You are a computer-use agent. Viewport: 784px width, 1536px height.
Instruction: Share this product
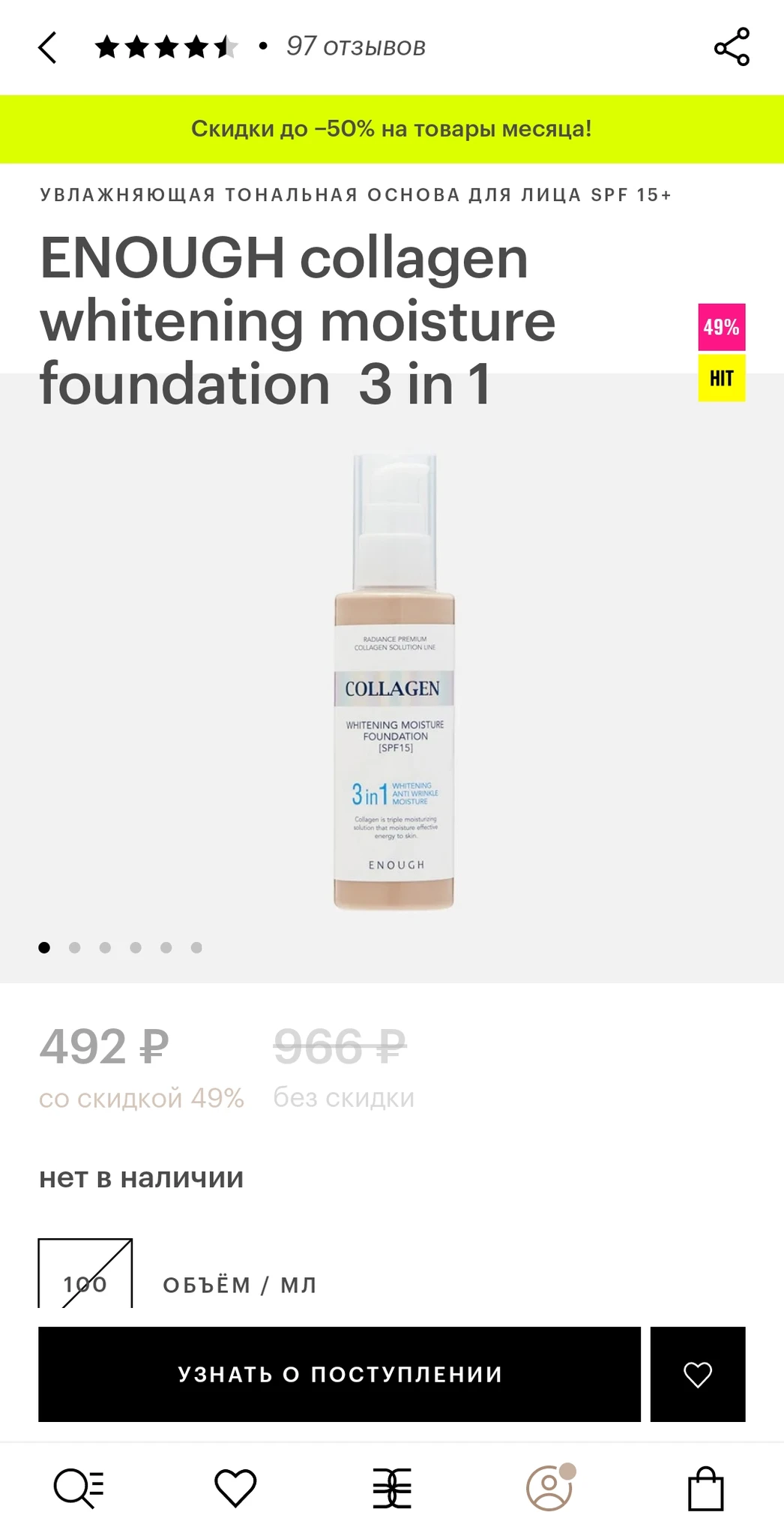[731, 47]
